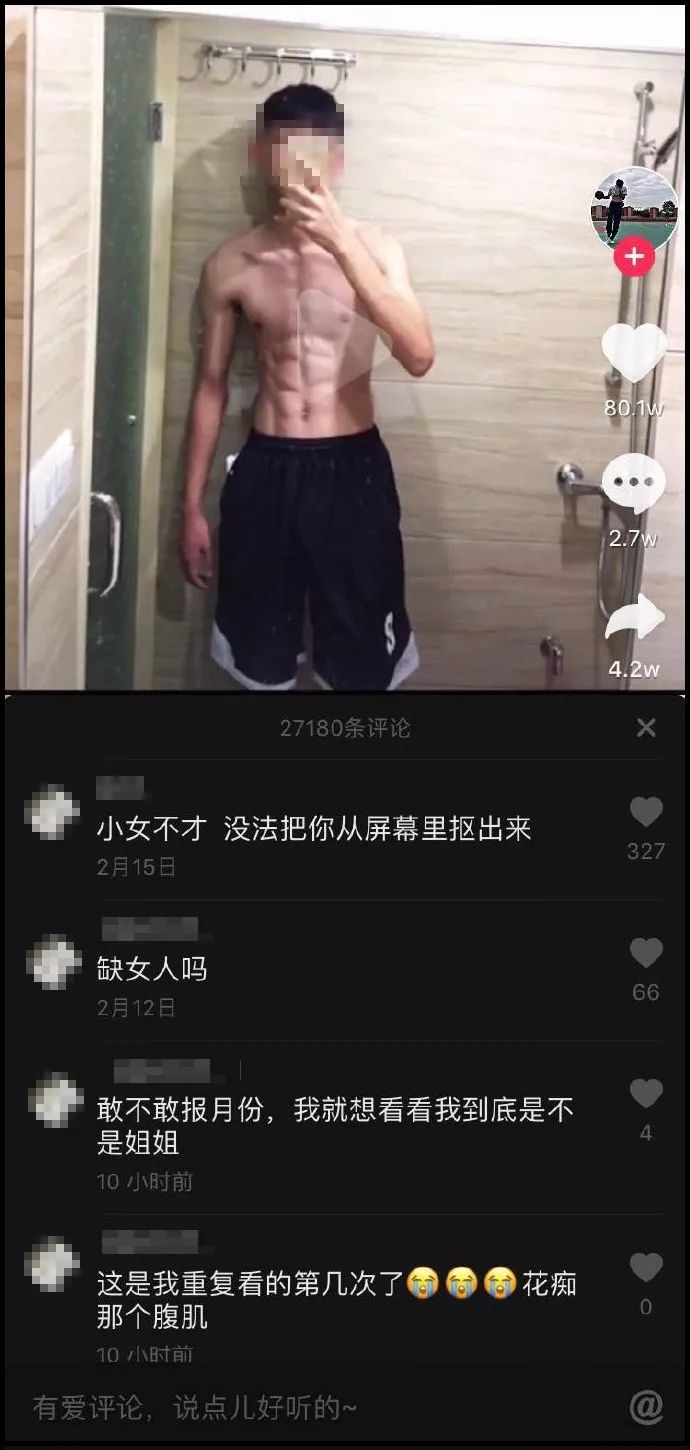
Task: Open avatar of the 缺女人吗 commenter
Action: click(52, 962)
